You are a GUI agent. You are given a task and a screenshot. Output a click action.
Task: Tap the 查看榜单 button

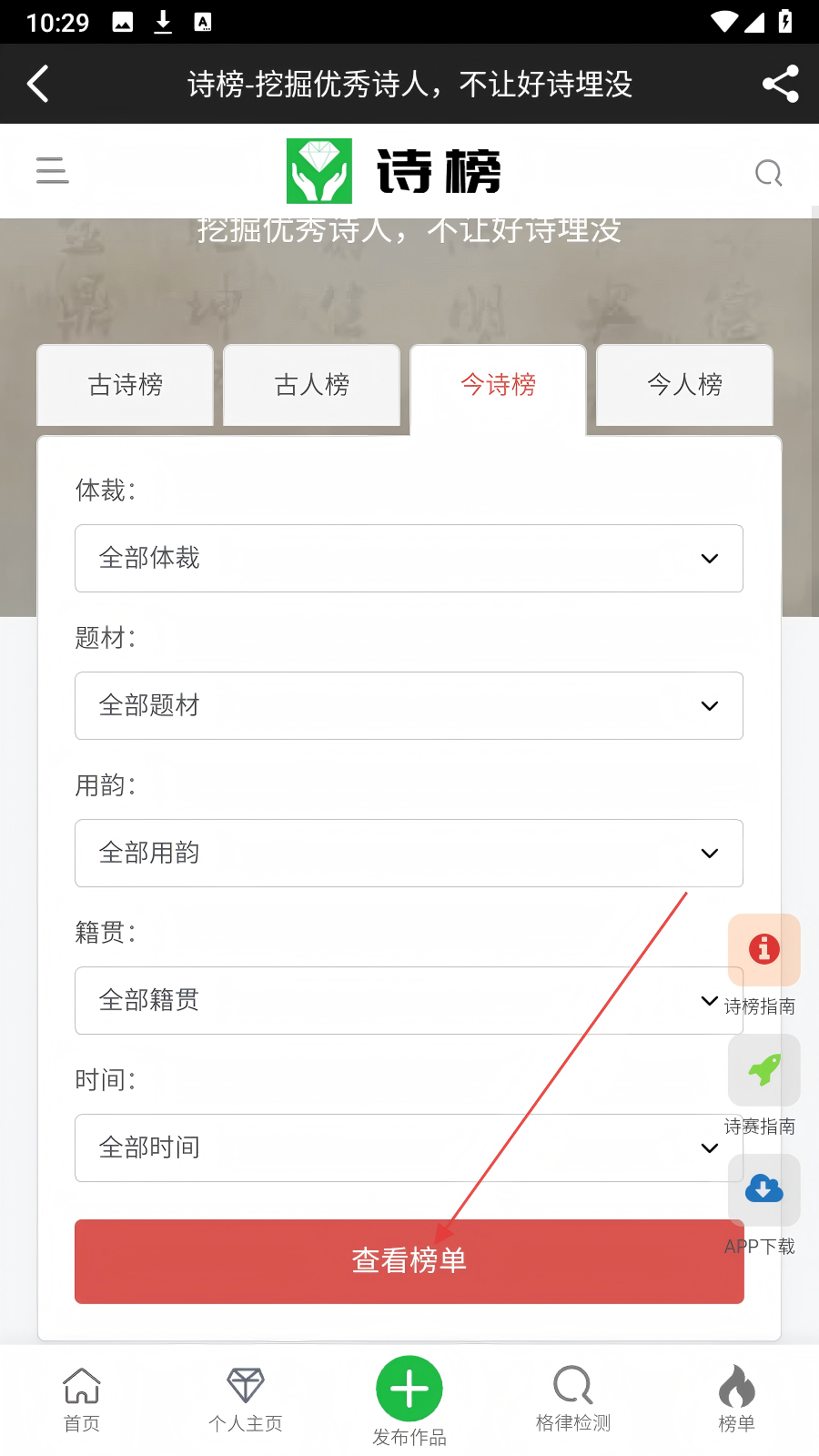click(409, 1261)
